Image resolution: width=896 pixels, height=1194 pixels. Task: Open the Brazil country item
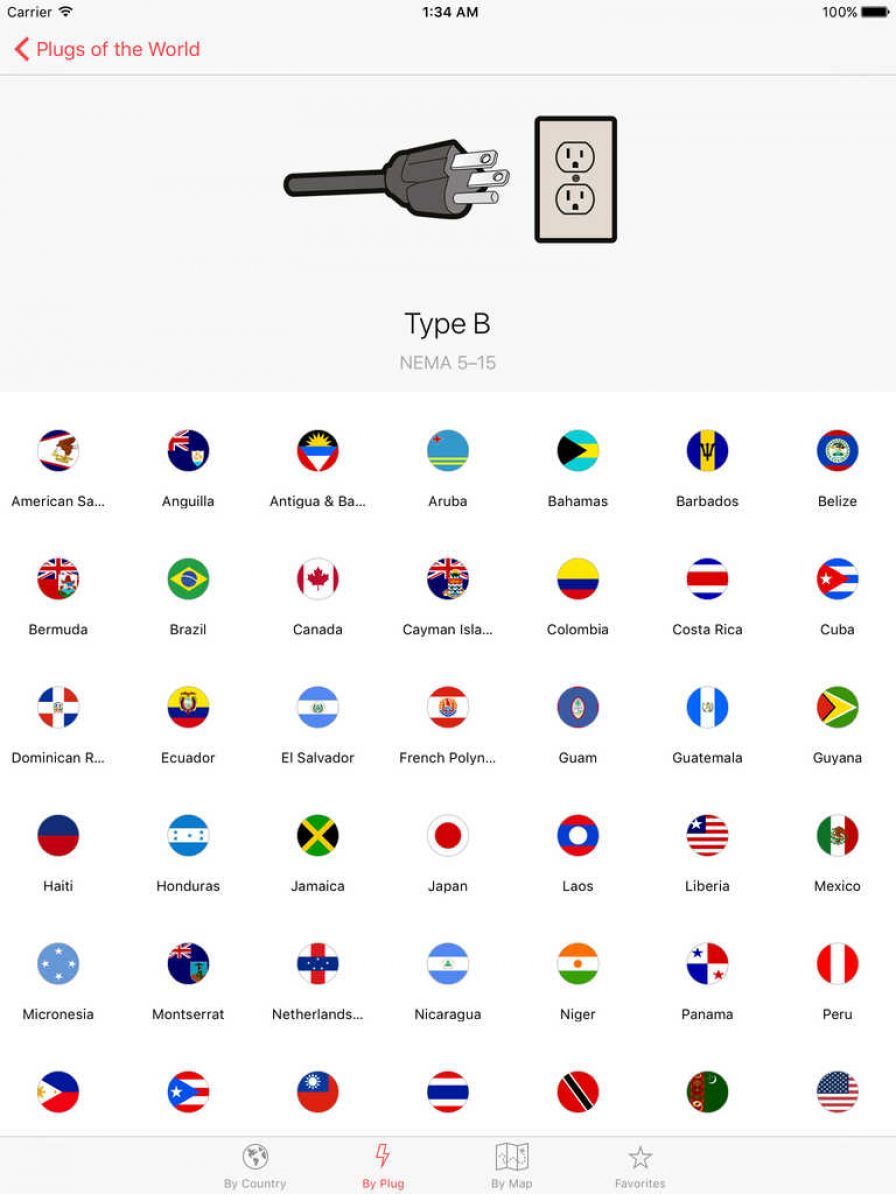tap(188, 580)
